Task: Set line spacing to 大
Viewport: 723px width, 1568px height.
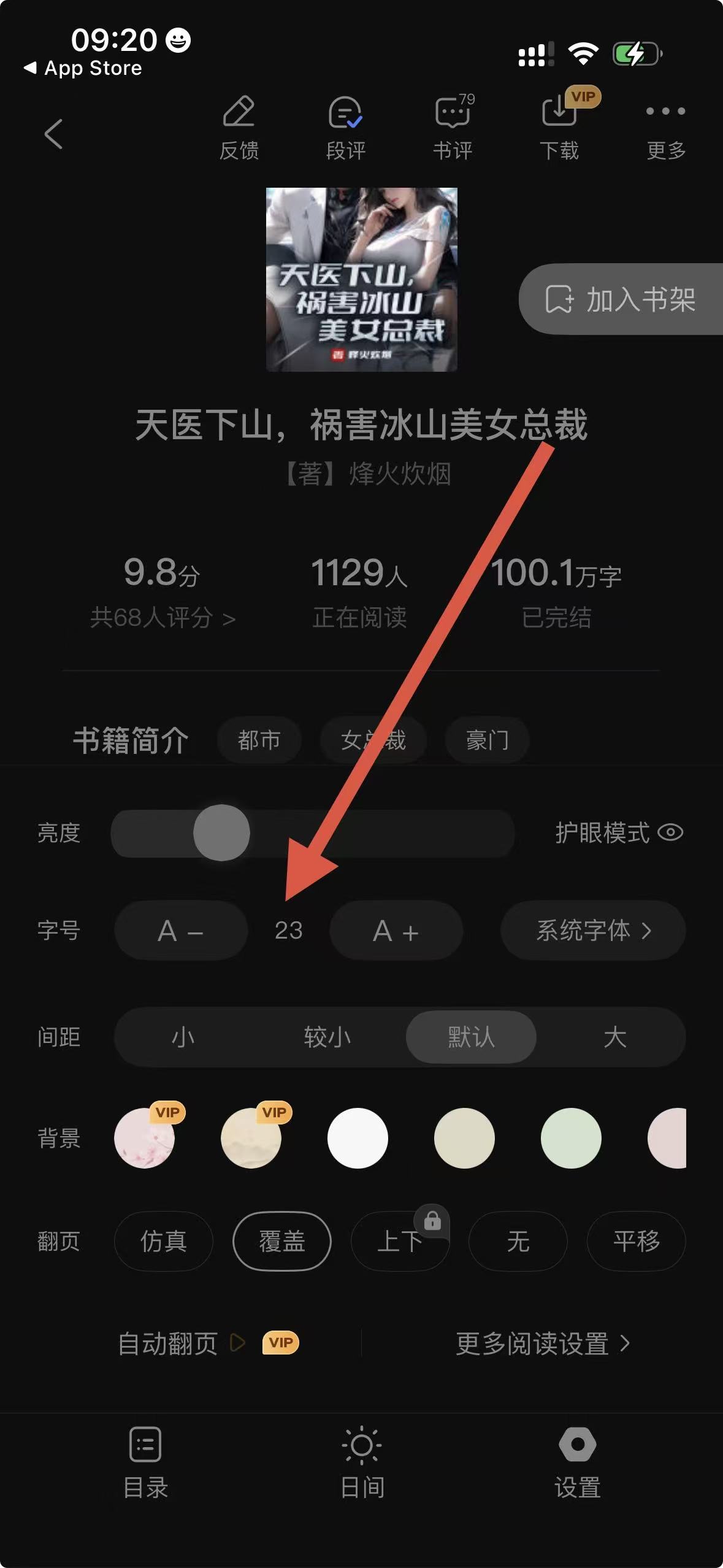Action: coord(614,1037)
